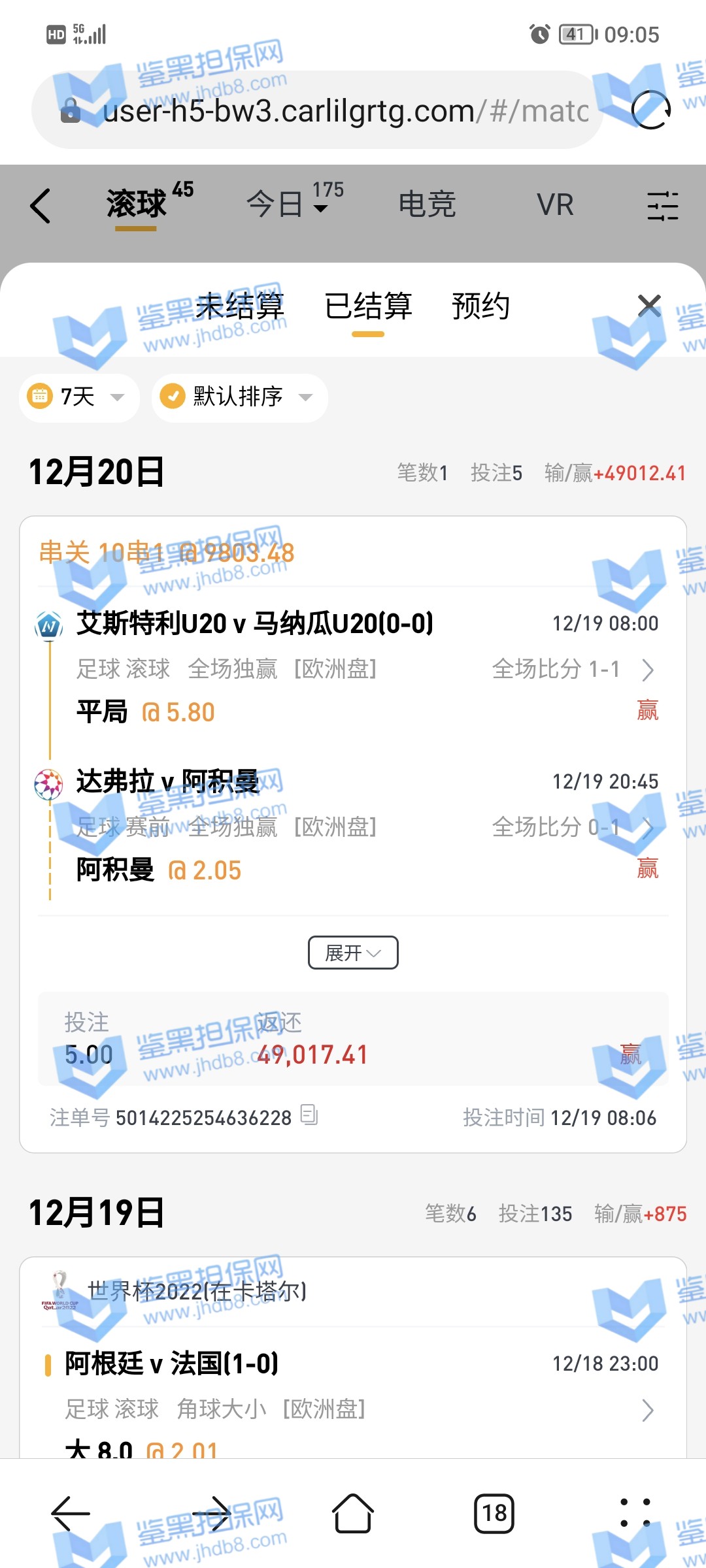The height and width of the screenshot is (1568, 706).
Task: Switch to the VR tab
Action: tap(555, 204)
